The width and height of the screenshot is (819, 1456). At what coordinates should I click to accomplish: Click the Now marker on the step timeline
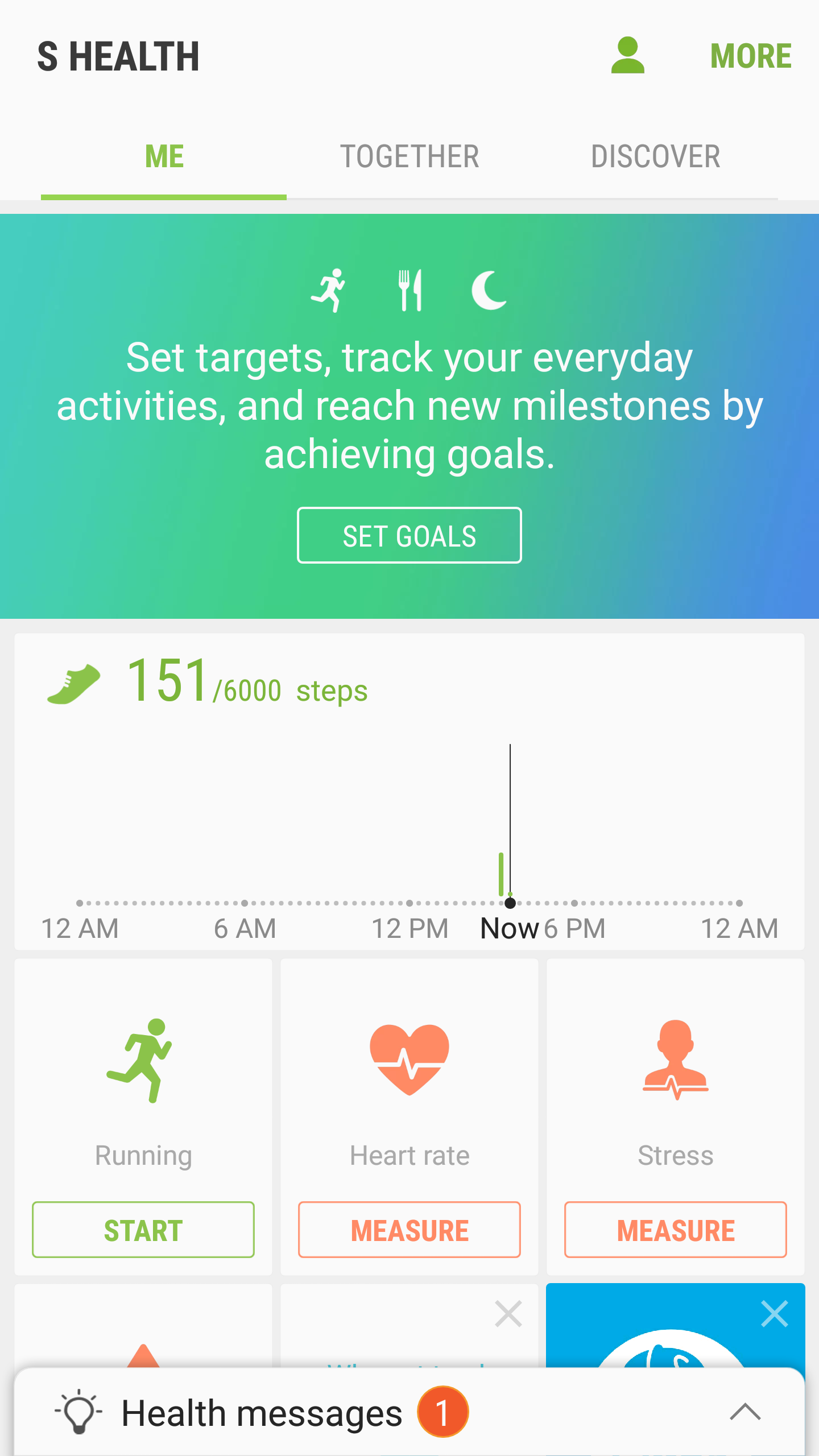click(510, 904)
